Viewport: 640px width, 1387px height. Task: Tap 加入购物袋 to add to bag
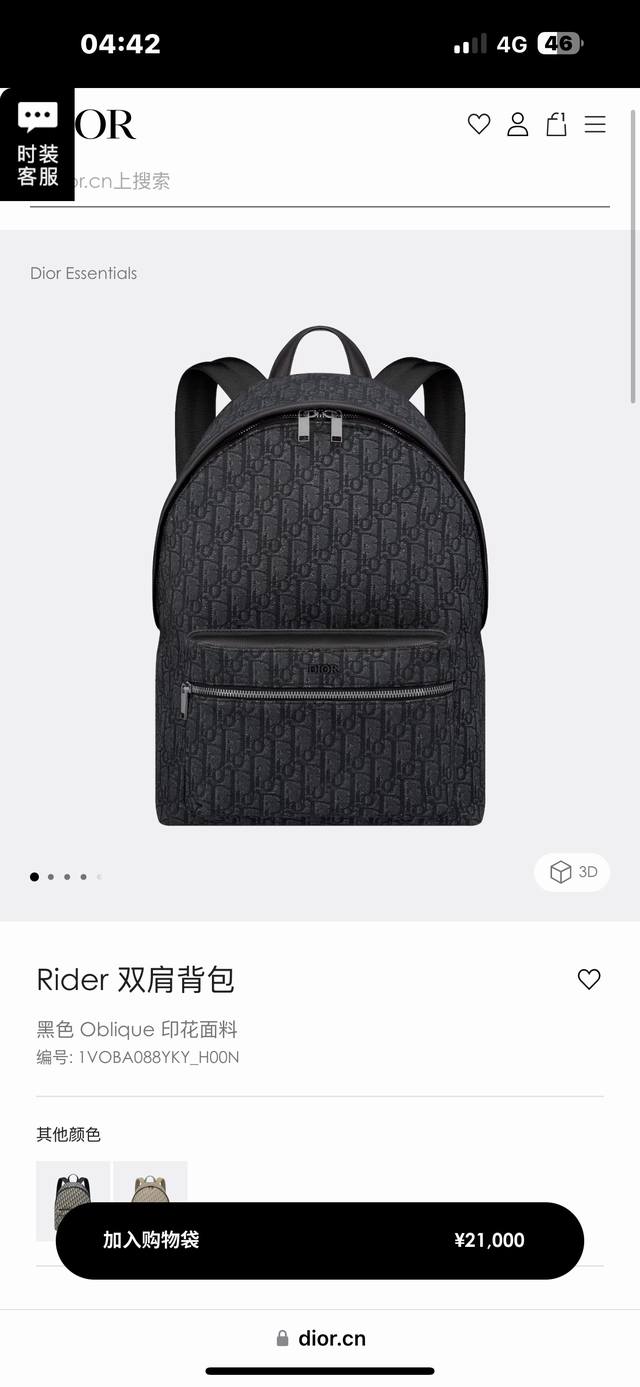[x=319, y=1240]
